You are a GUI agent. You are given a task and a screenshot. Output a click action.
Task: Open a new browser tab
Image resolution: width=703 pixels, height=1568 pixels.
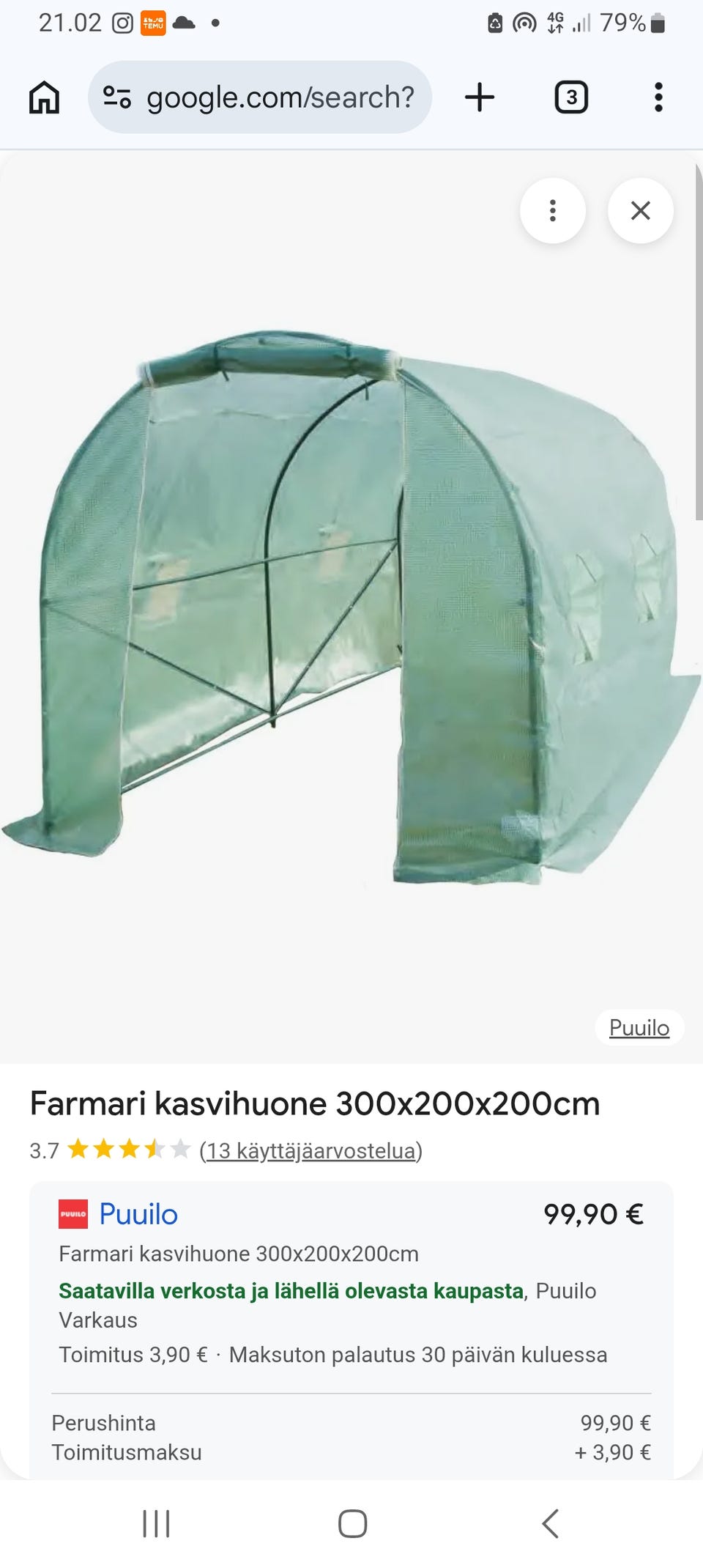pyautogui.click(x=480, y=97)
